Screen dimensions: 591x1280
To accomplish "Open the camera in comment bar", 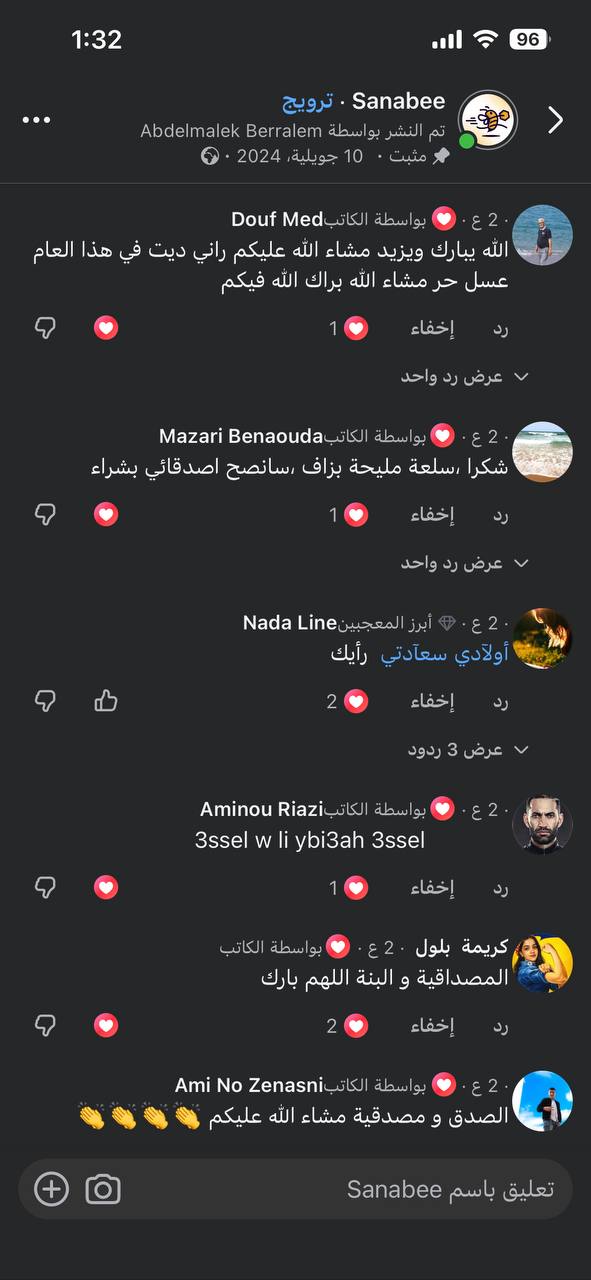I will coord(103,1189).
